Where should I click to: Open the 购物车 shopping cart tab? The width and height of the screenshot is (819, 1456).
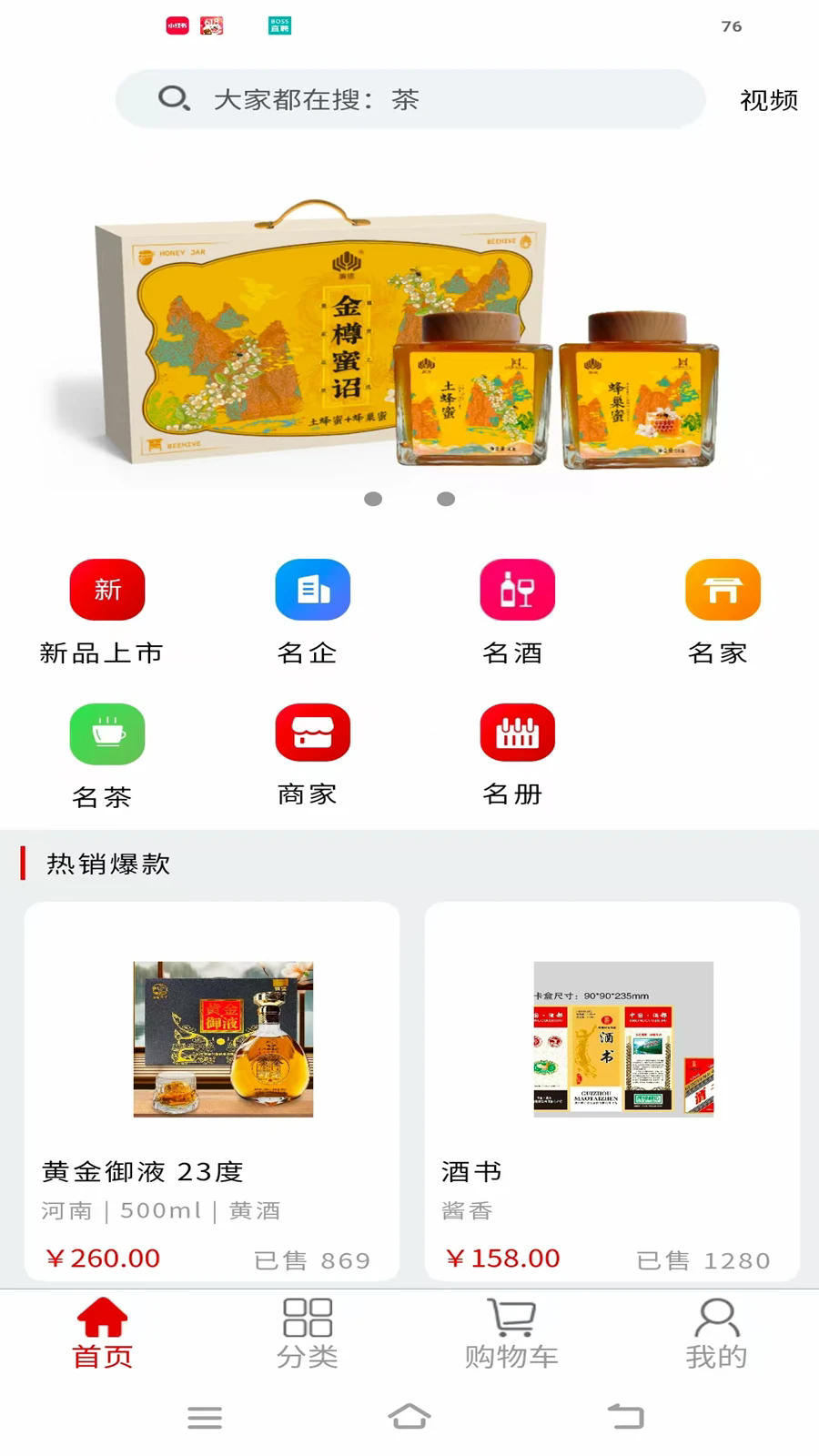point(511,1333)
